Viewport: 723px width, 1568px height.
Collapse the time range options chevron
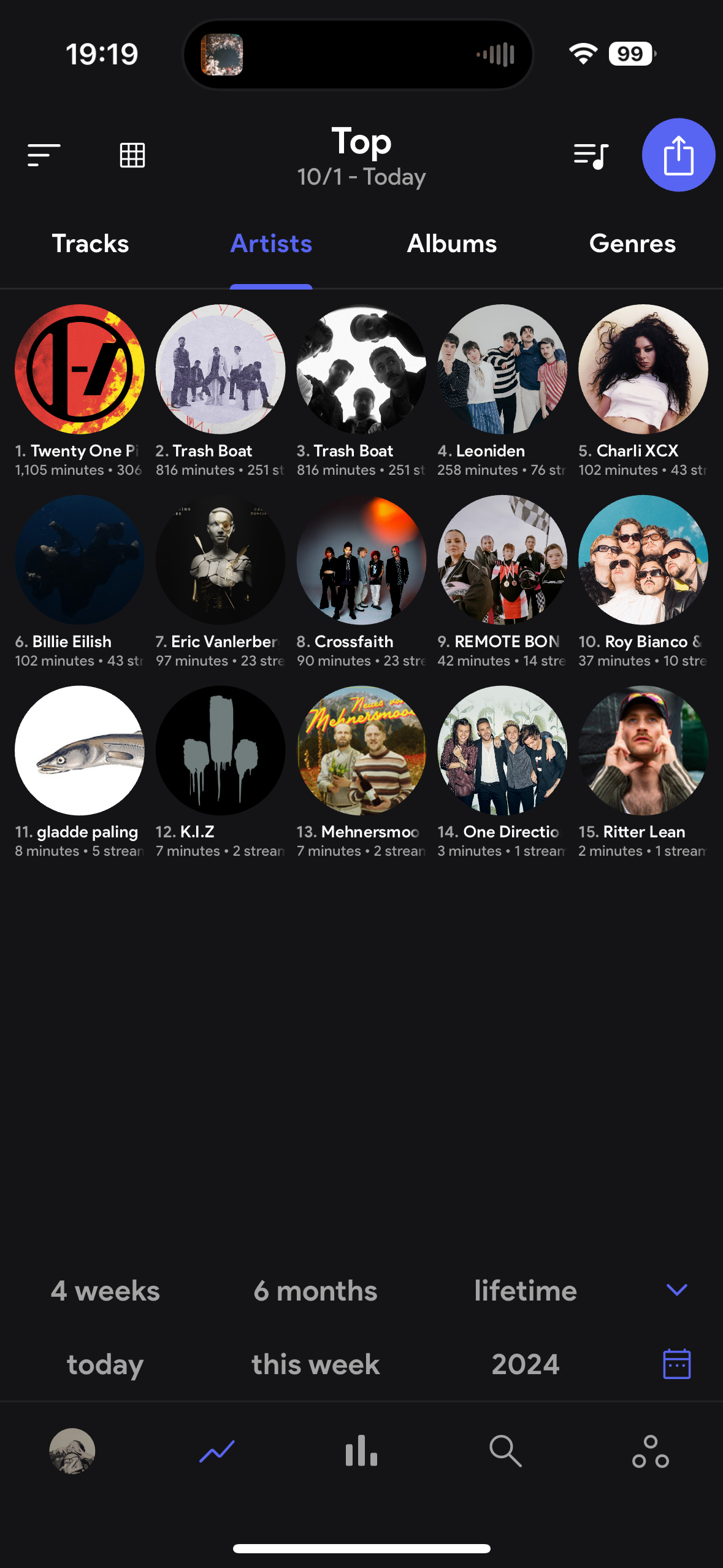point(676,1289)
